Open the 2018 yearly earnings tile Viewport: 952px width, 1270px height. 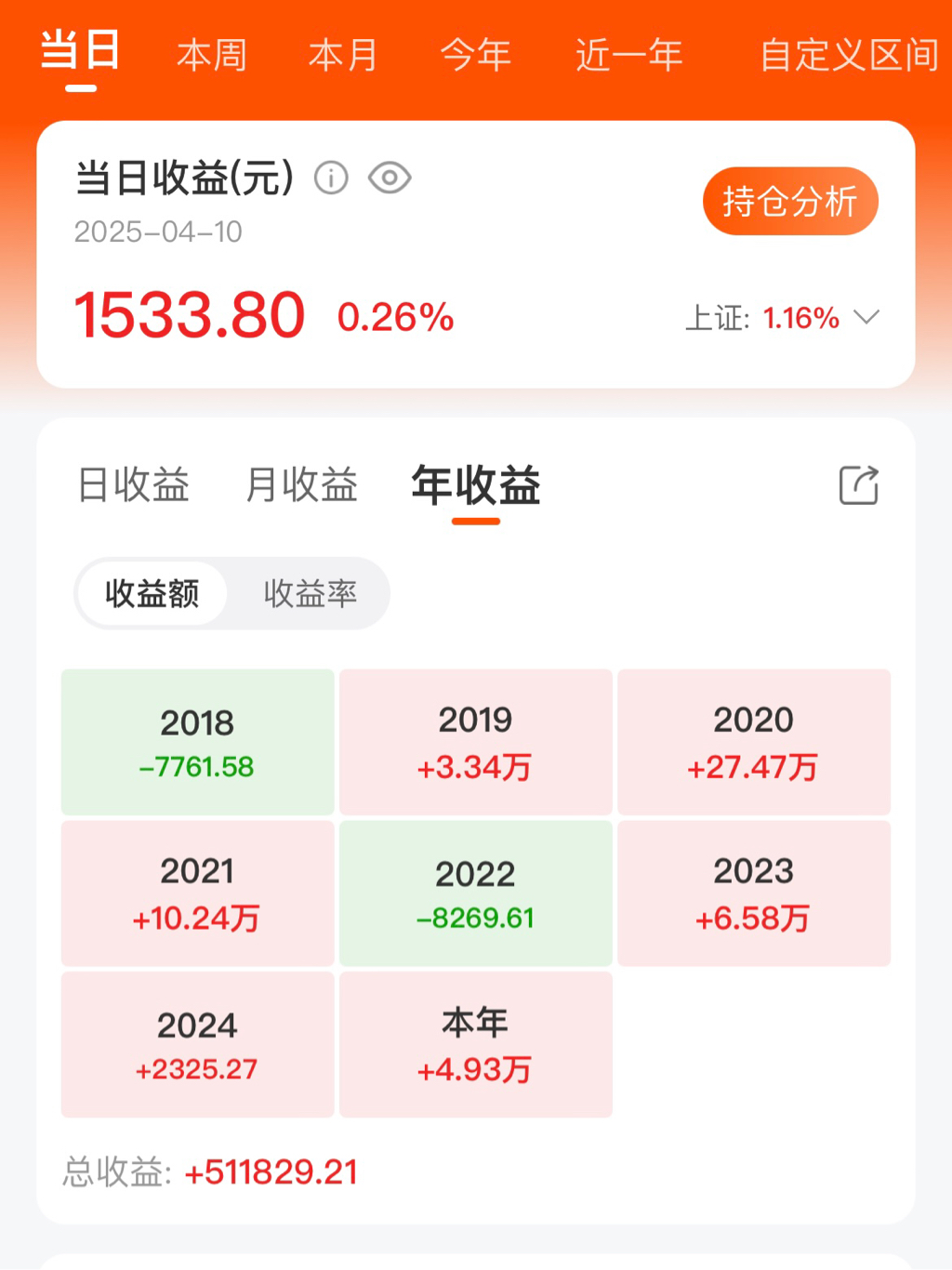coord(198,742)
